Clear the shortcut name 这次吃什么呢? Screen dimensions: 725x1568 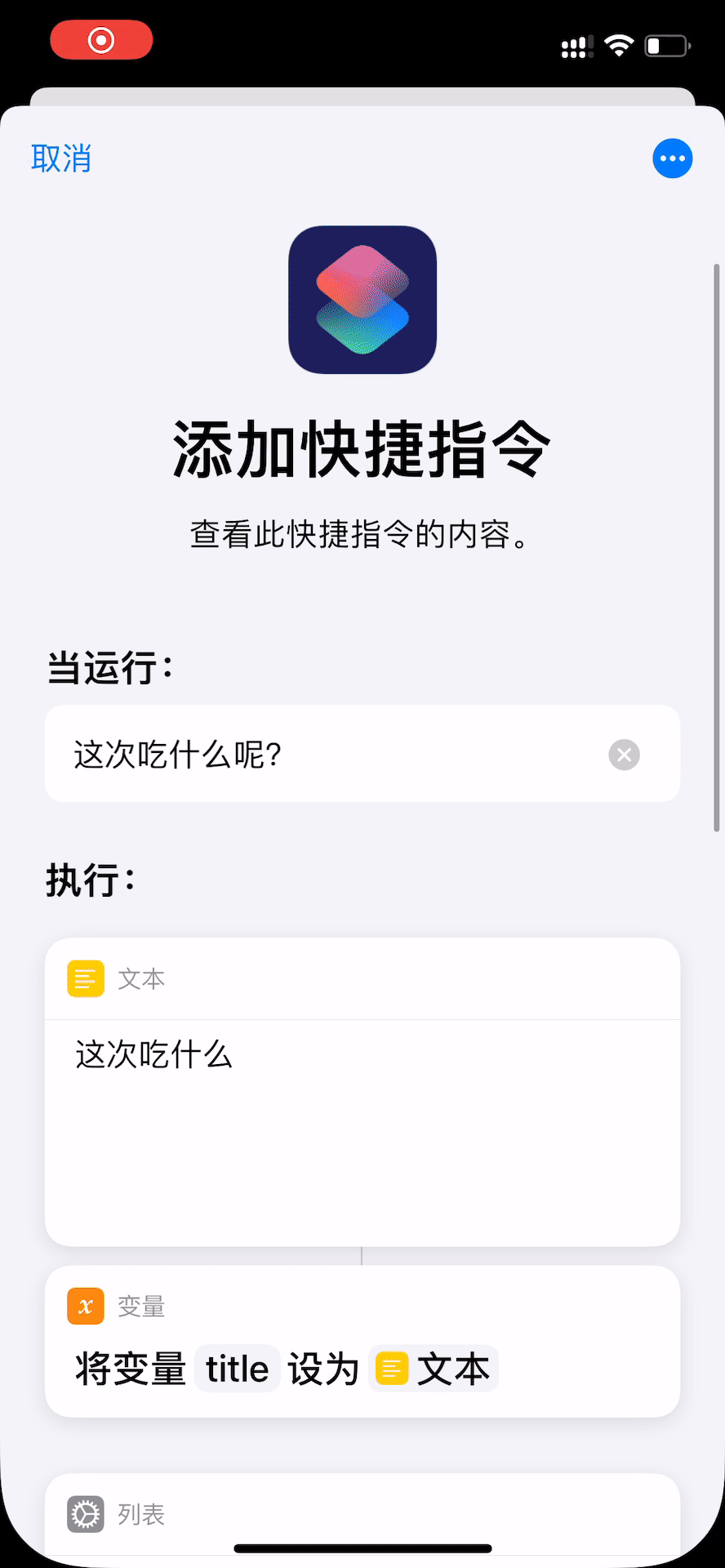pos(624,755)
